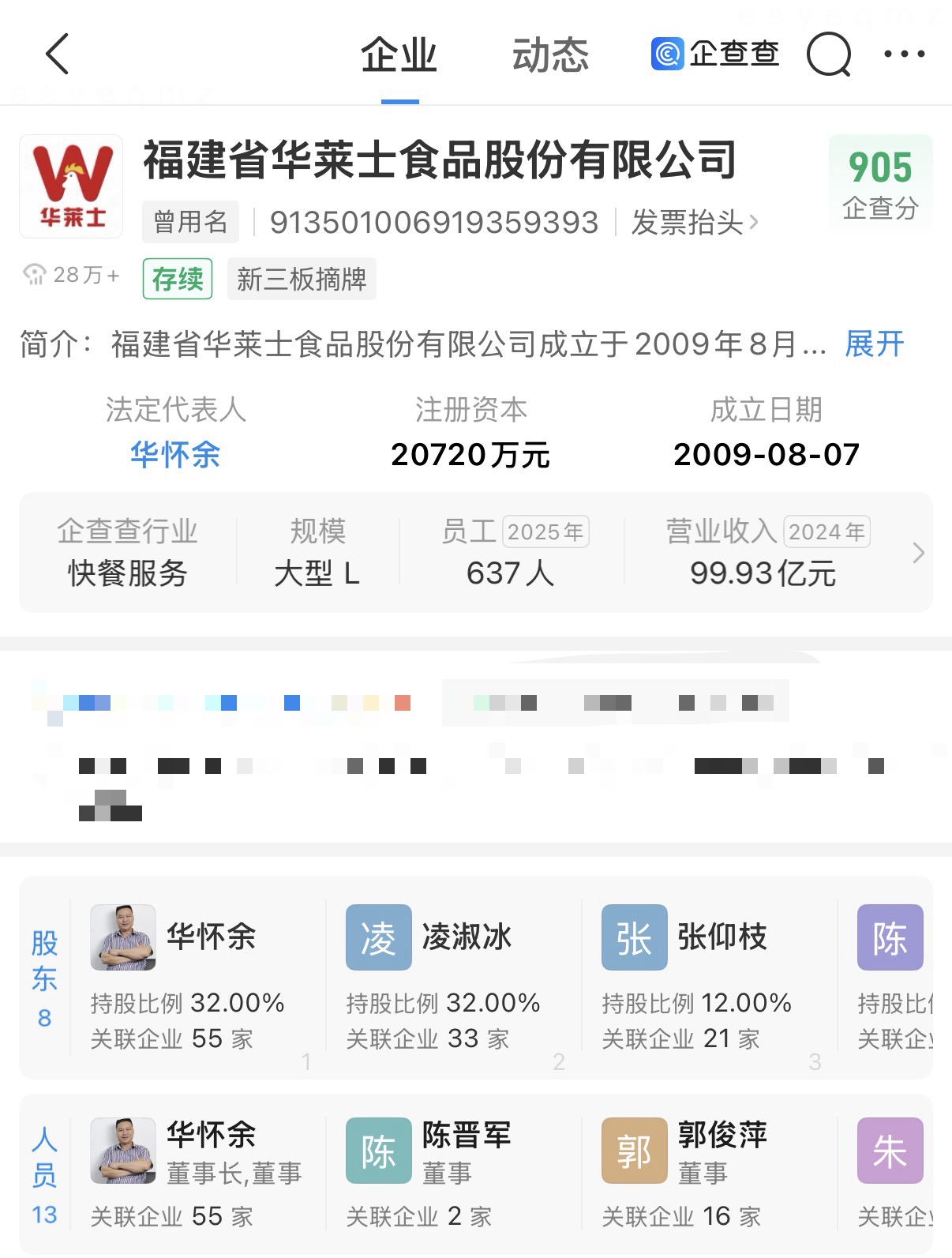The width and height of the screenshot is (952, 1258).
Task: Open 发票抬头 invoice header details
Action: pyautogui.click(x=695, y=223)
